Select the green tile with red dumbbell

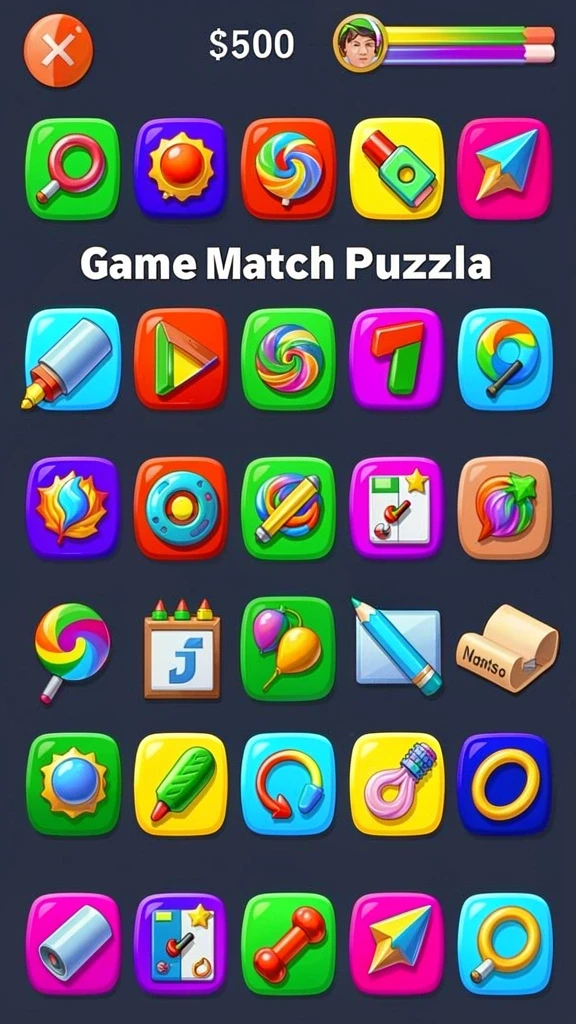coord(288,943)
